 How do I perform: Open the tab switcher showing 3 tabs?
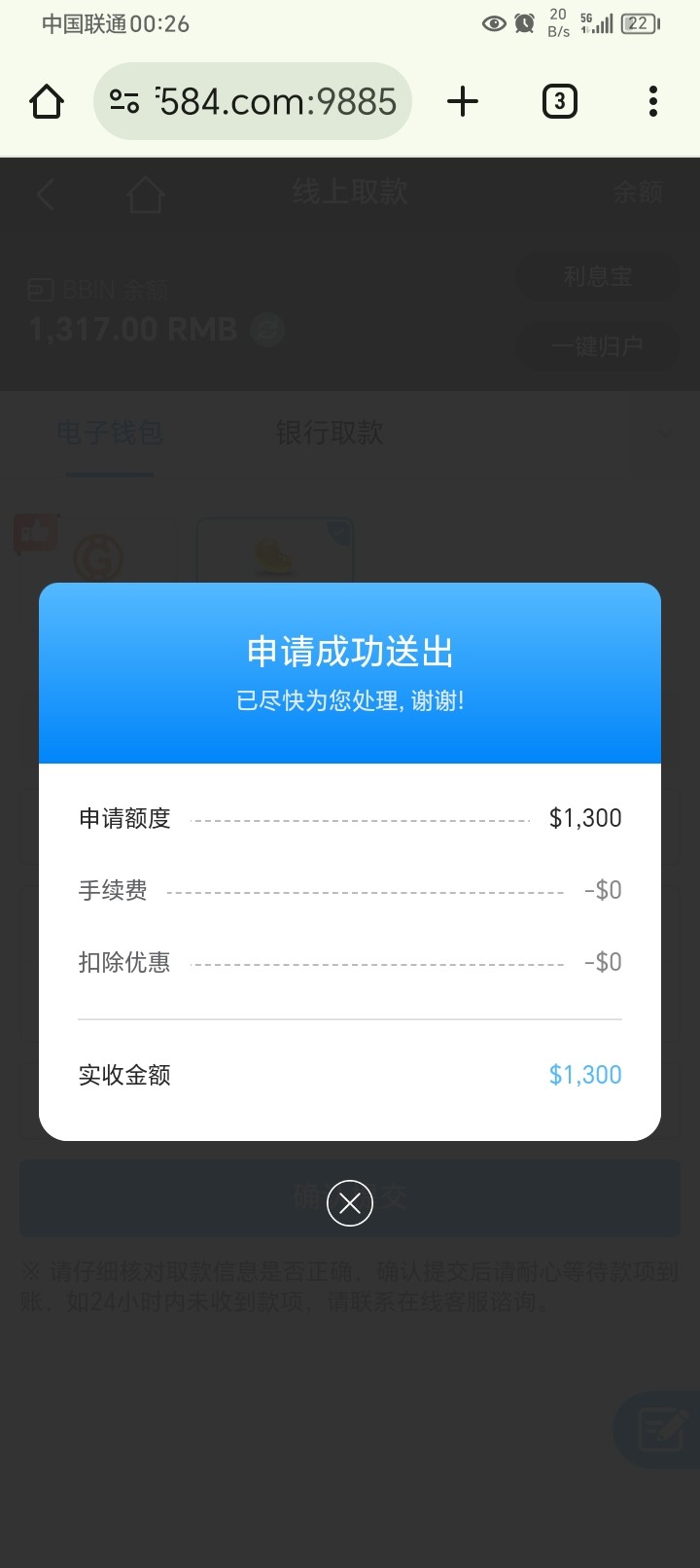(x=559, y=101)
